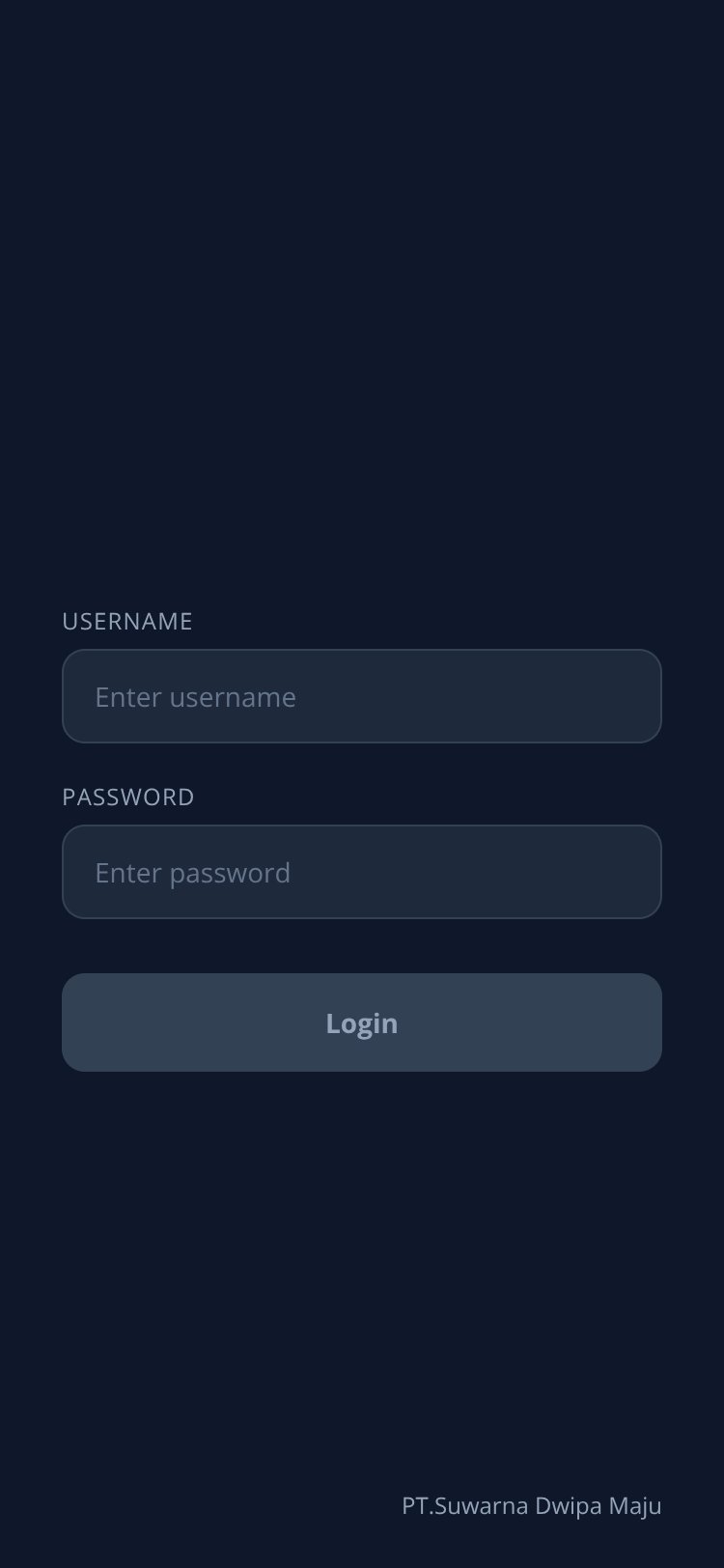Tap the username input field
The image size is (724, 1568).
click(x=362, y=696)
